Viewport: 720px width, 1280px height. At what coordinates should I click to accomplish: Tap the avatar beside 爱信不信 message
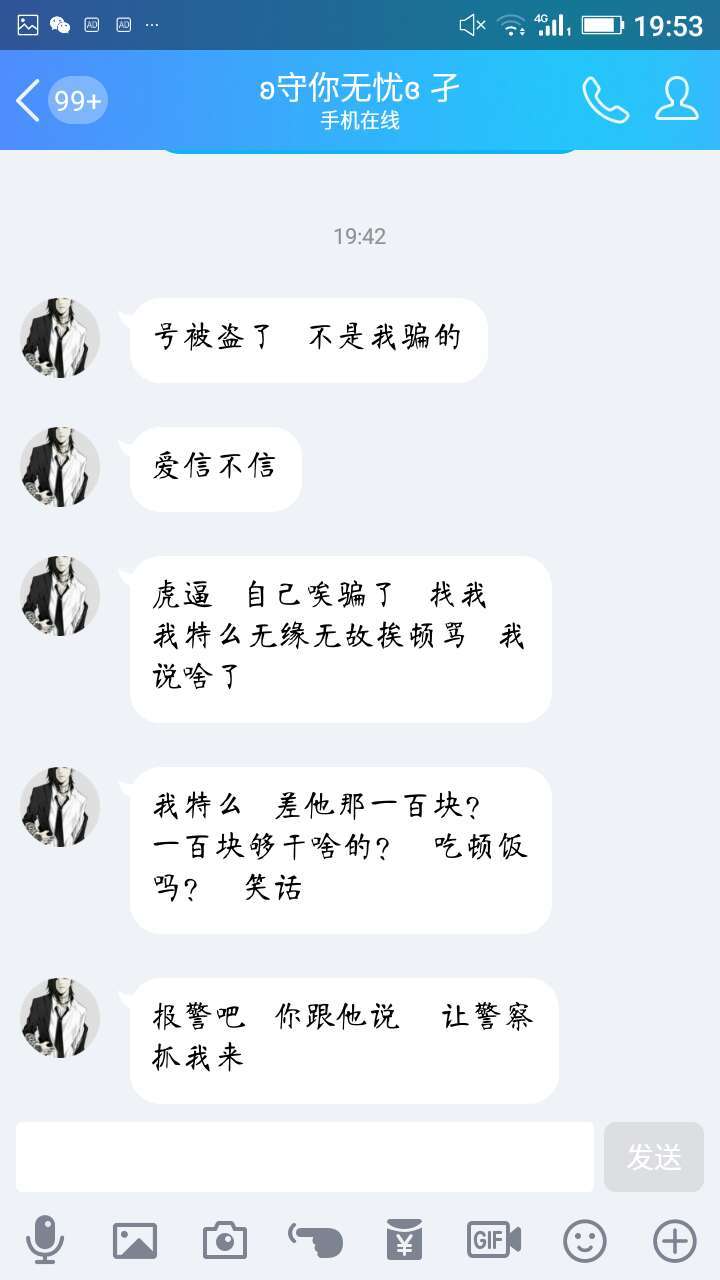point(60,467)
